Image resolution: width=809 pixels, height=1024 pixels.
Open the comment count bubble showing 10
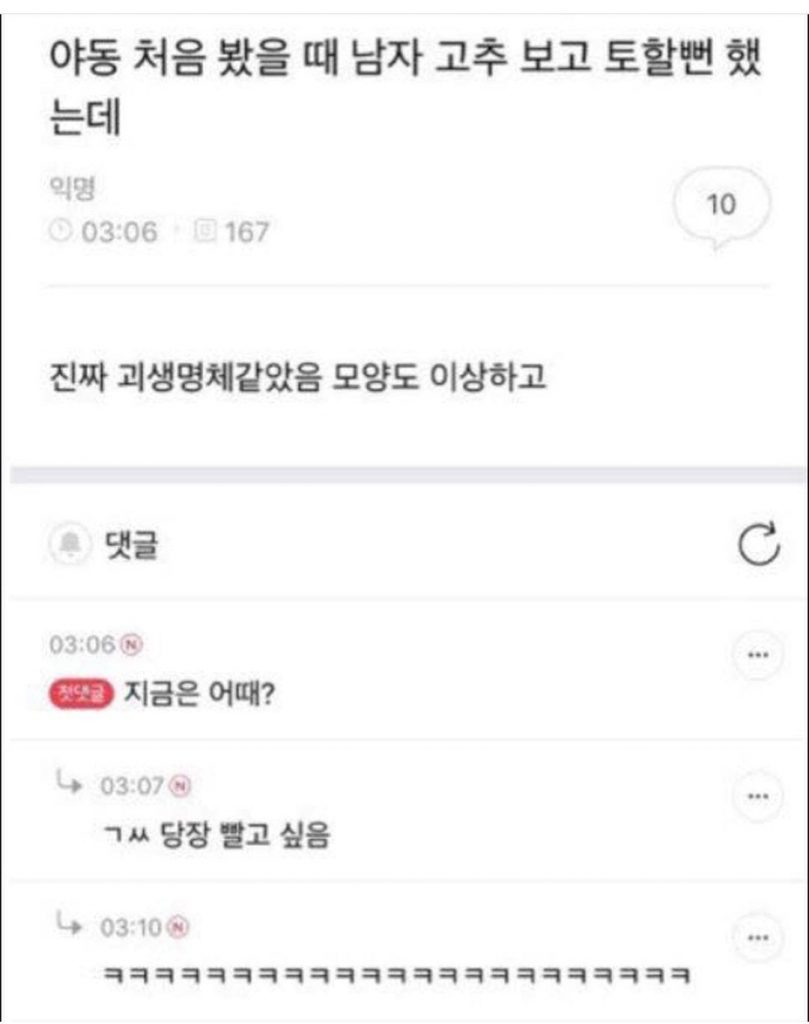[721, 207]
